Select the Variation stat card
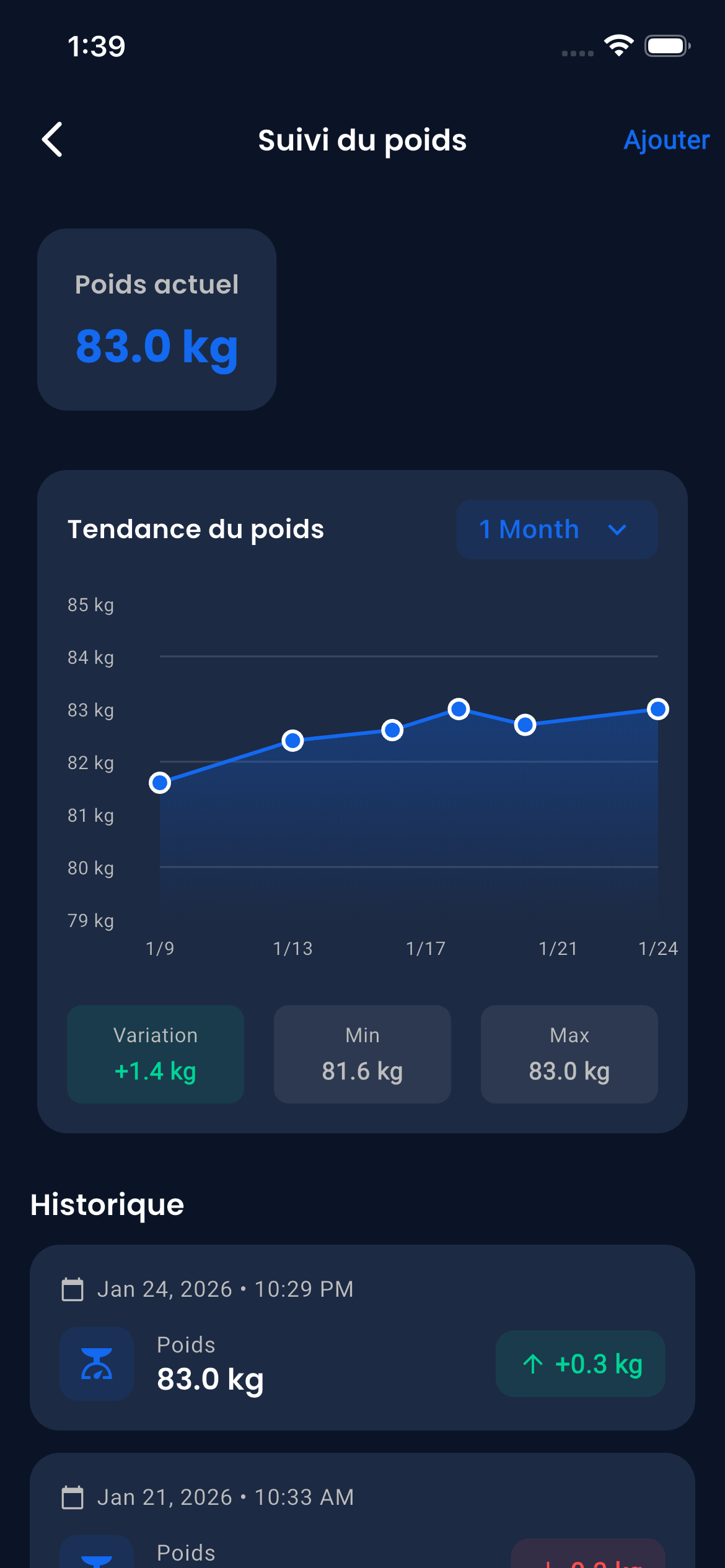 [x=156, y=1054]
